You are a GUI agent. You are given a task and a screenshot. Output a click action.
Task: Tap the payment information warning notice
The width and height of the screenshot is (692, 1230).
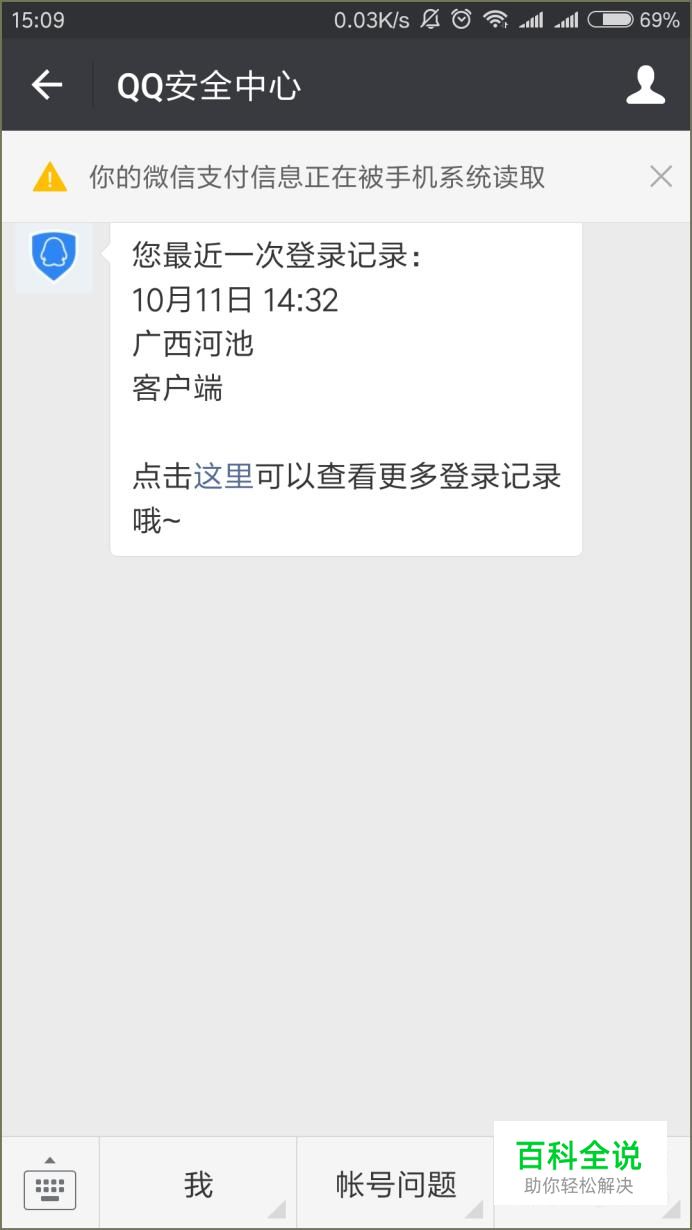pos(318,177)
